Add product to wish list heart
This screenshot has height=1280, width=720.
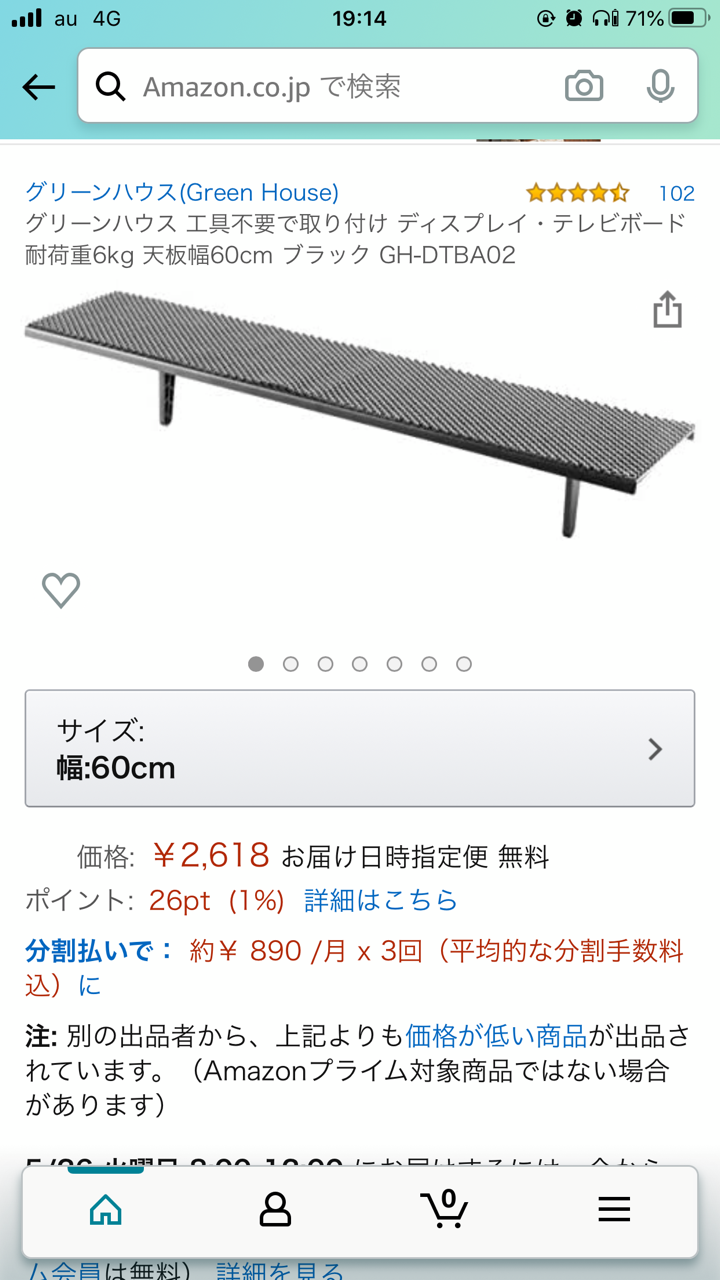(x=61, y=590)
